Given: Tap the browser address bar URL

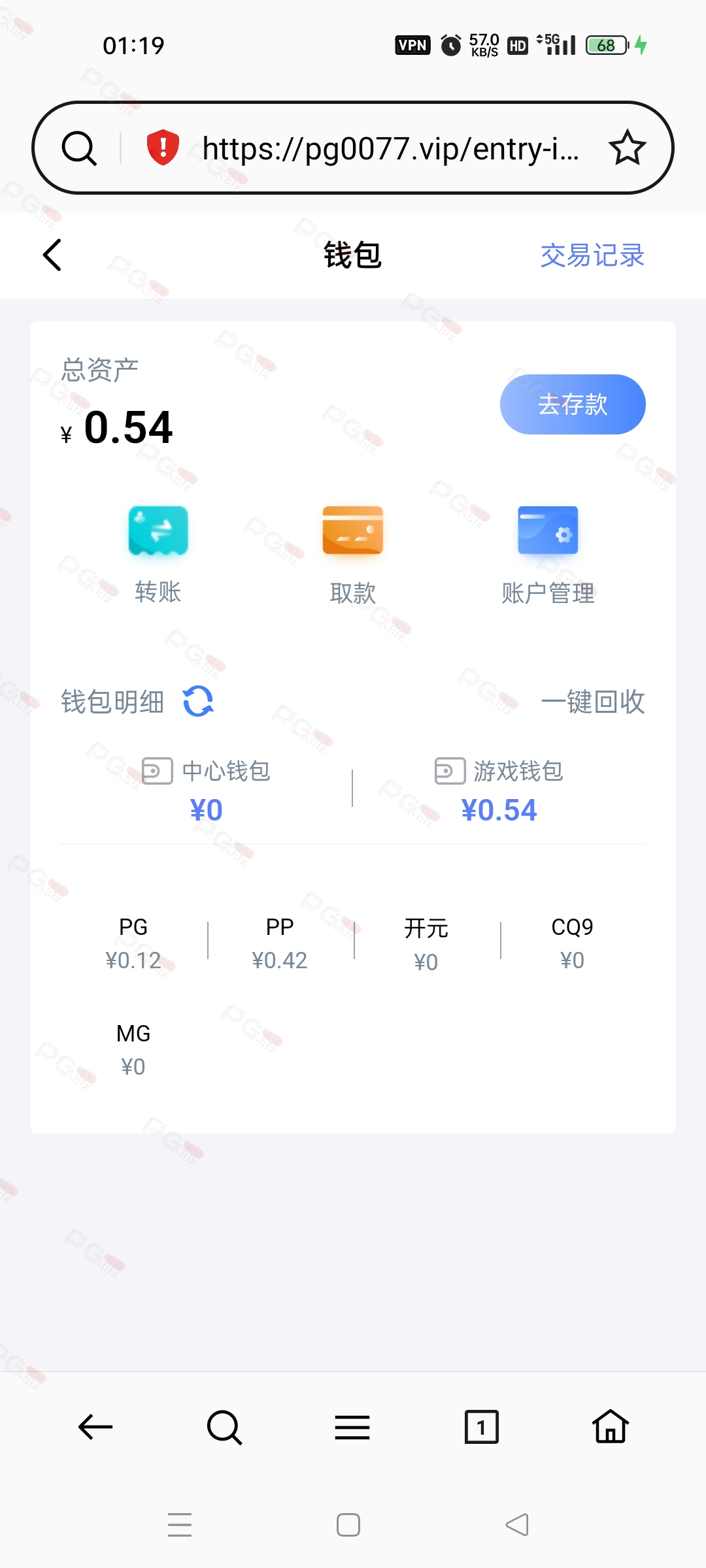Looking at the screenshot, I should point(391,148).
